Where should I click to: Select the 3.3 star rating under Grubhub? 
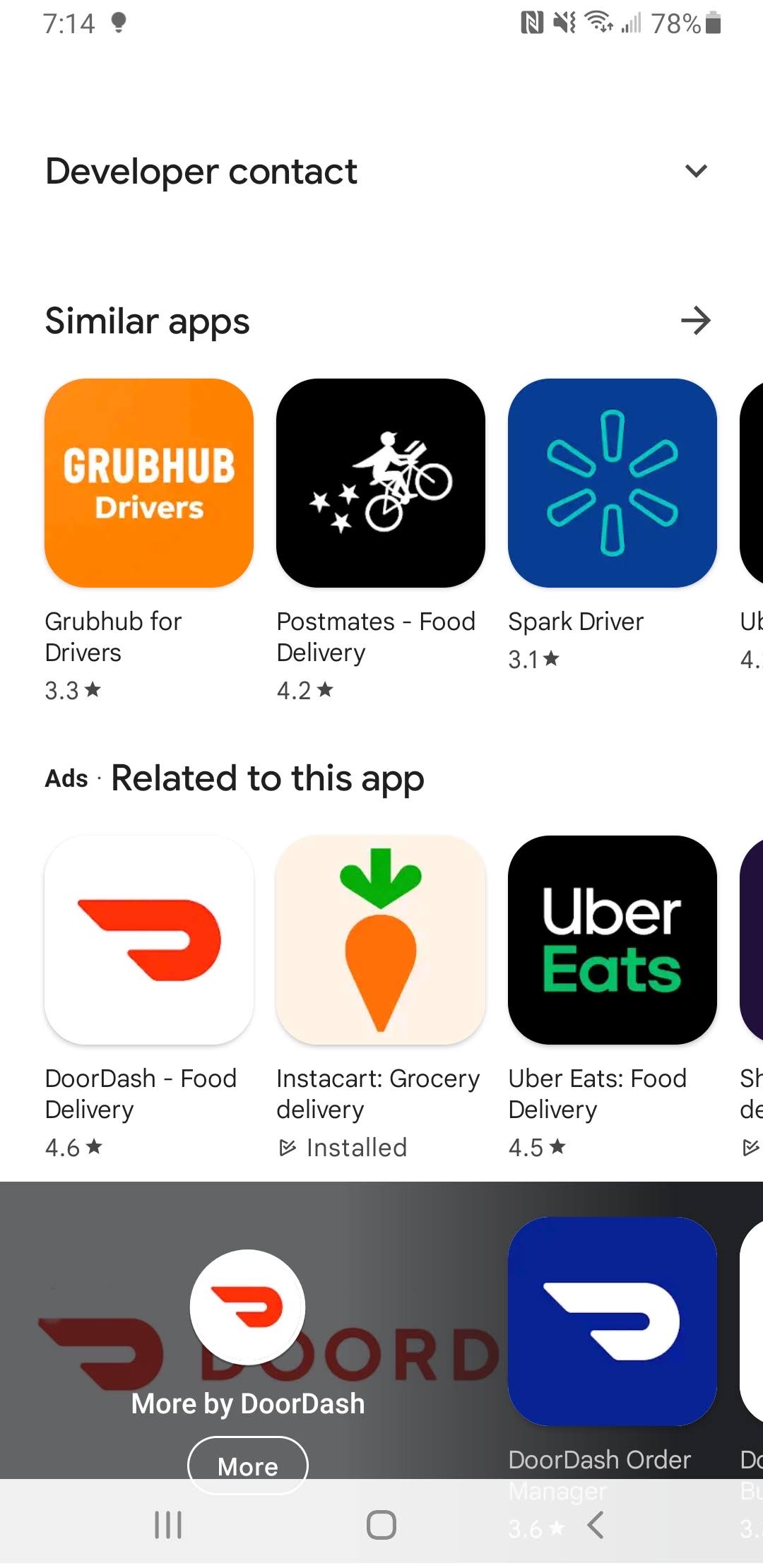pos(73,690)
